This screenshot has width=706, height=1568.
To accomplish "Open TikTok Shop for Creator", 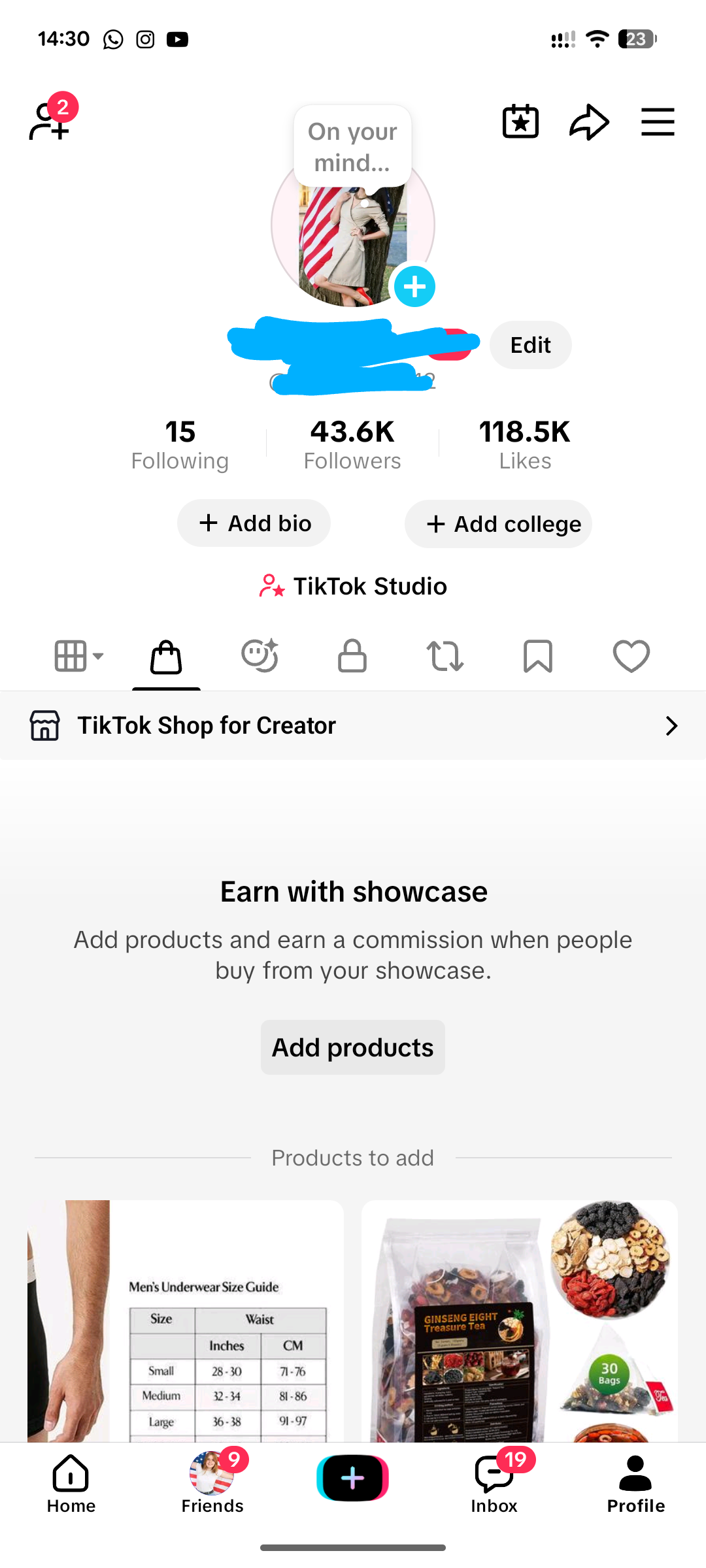I will point(353,726).
